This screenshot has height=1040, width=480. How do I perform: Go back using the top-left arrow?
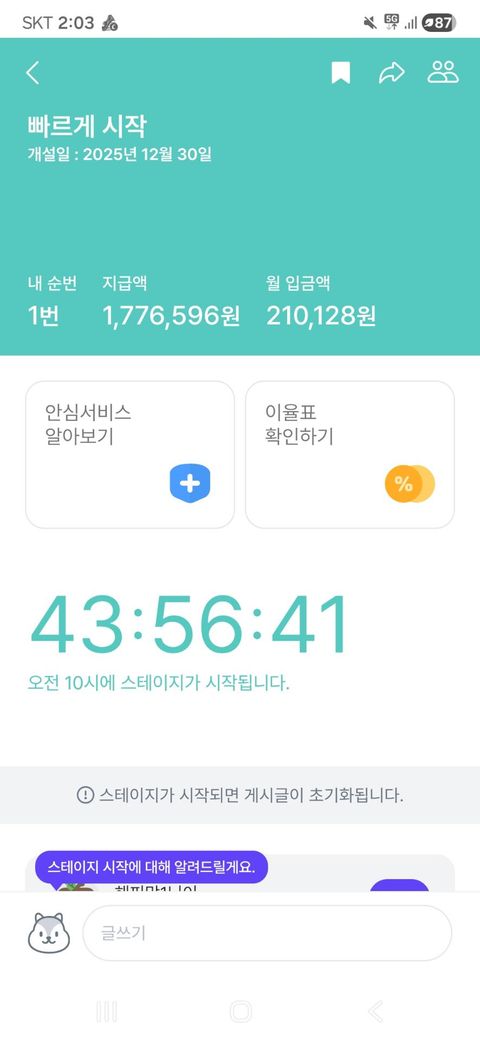32,73
